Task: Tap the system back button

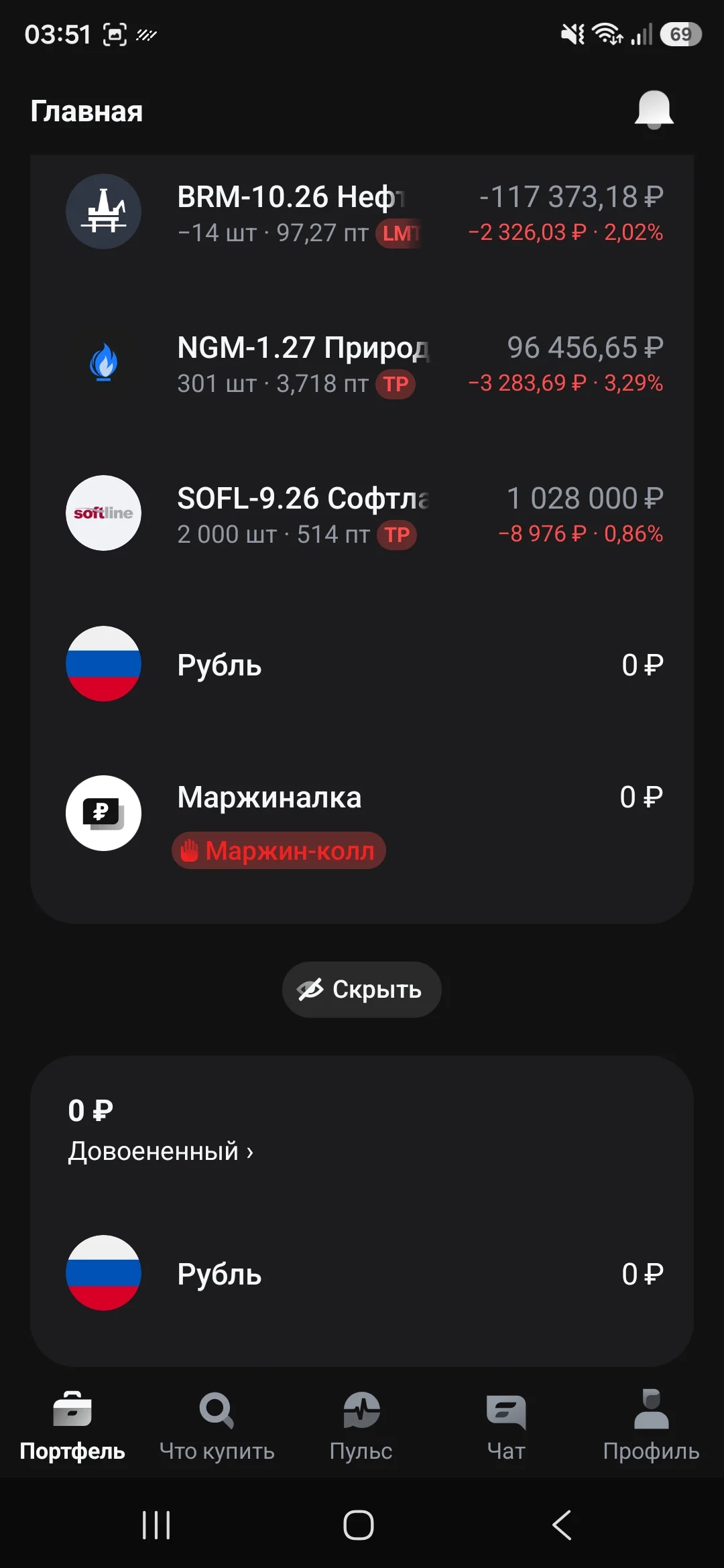Action: point(562,1525)
